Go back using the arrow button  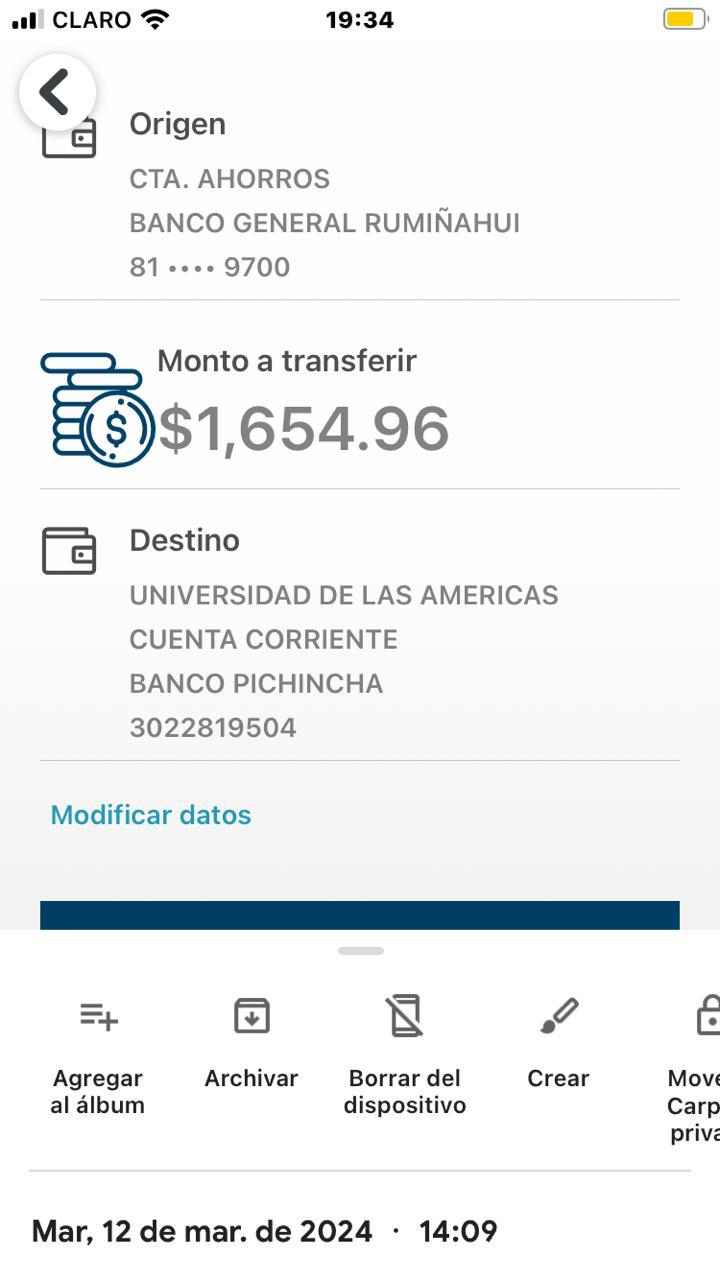click(x=57, y=92)
